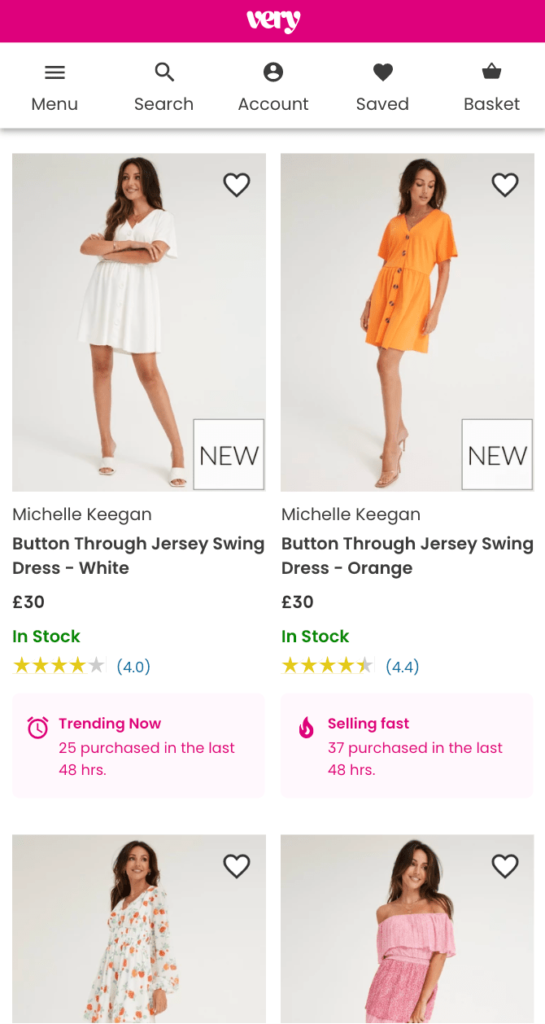
Task: Open the Basket
Action: (x=491, y=88)
